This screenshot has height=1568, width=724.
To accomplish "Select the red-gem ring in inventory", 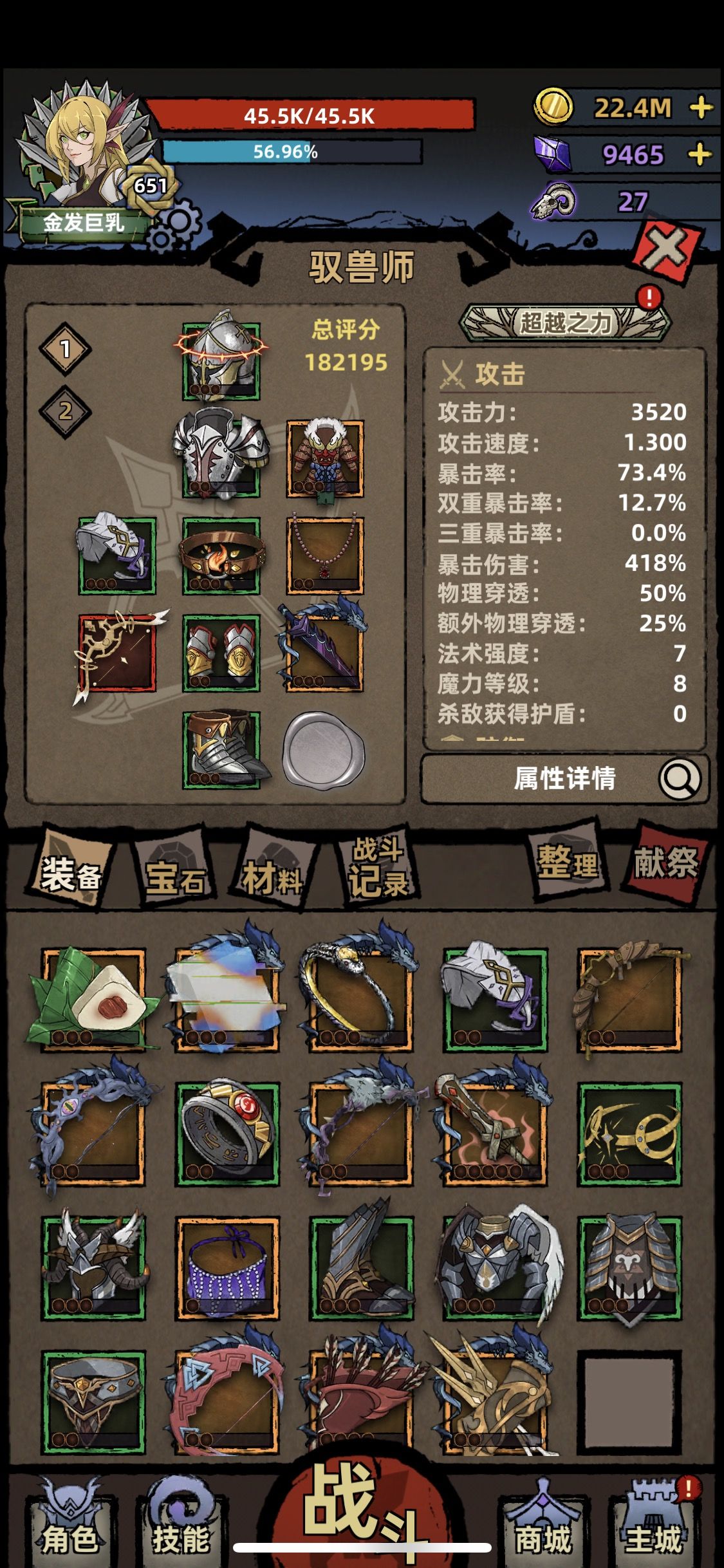I will tap(227, 1134).
